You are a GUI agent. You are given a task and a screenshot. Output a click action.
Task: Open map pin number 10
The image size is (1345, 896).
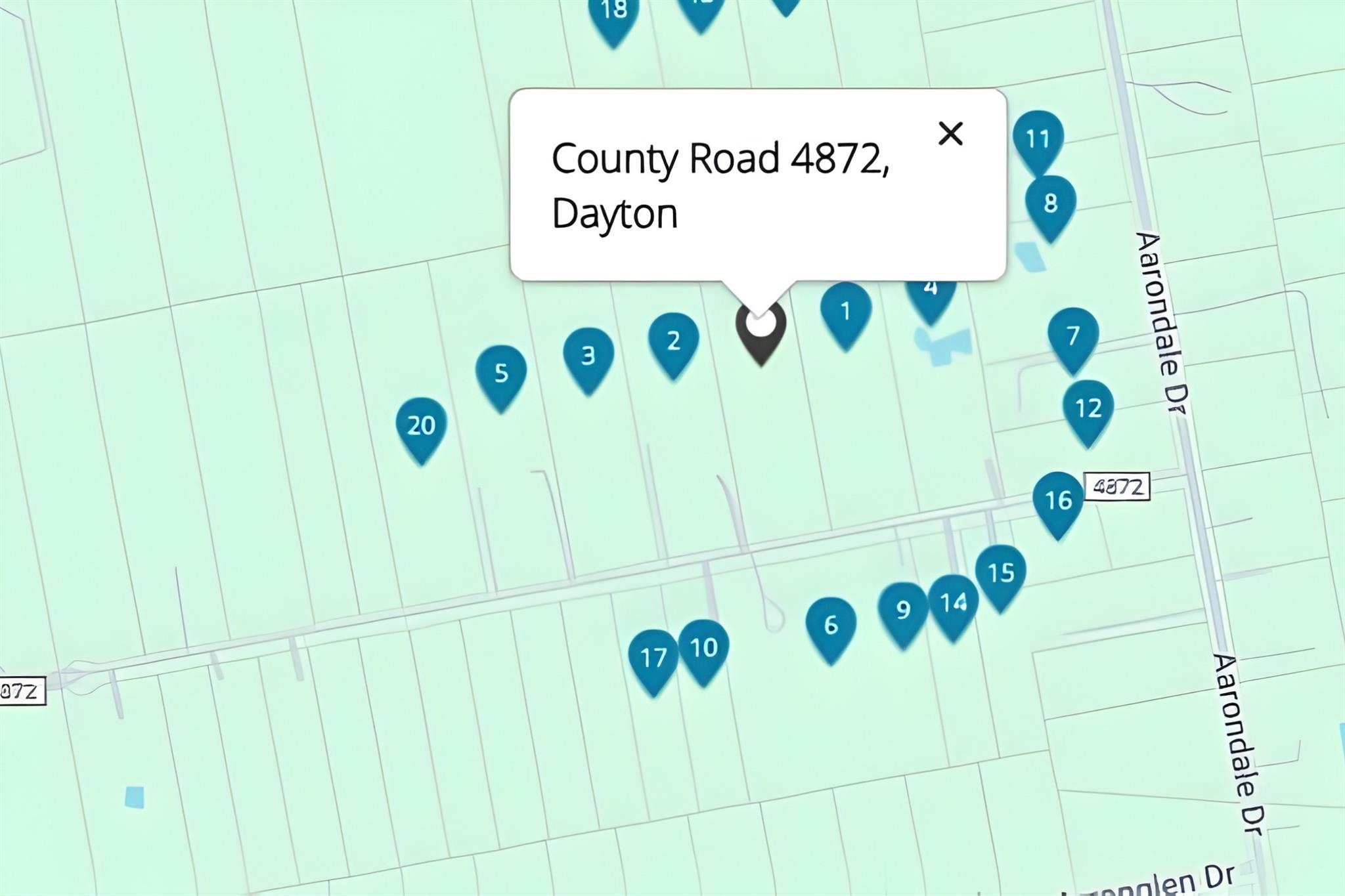(x=703, y=649)
